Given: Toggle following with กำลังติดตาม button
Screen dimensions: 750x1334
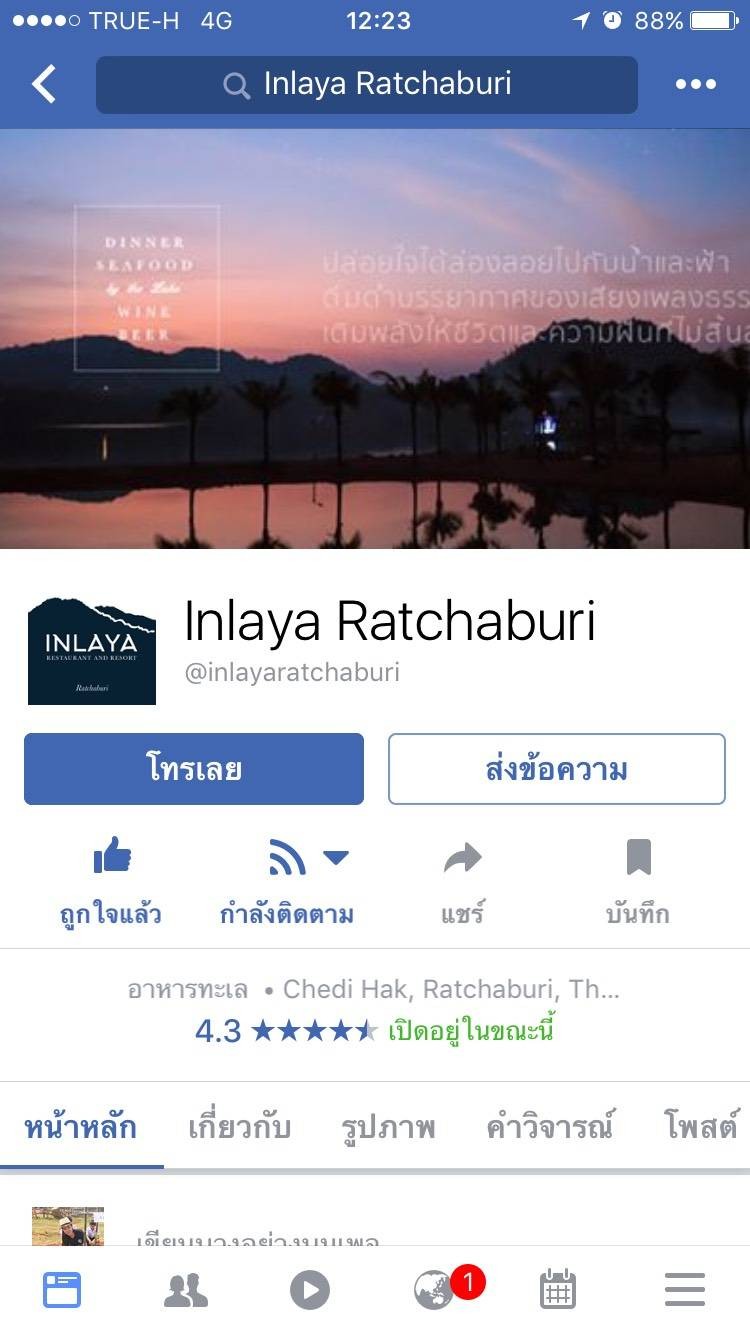Looking at the screenshot, I should (x=288, y=878).
